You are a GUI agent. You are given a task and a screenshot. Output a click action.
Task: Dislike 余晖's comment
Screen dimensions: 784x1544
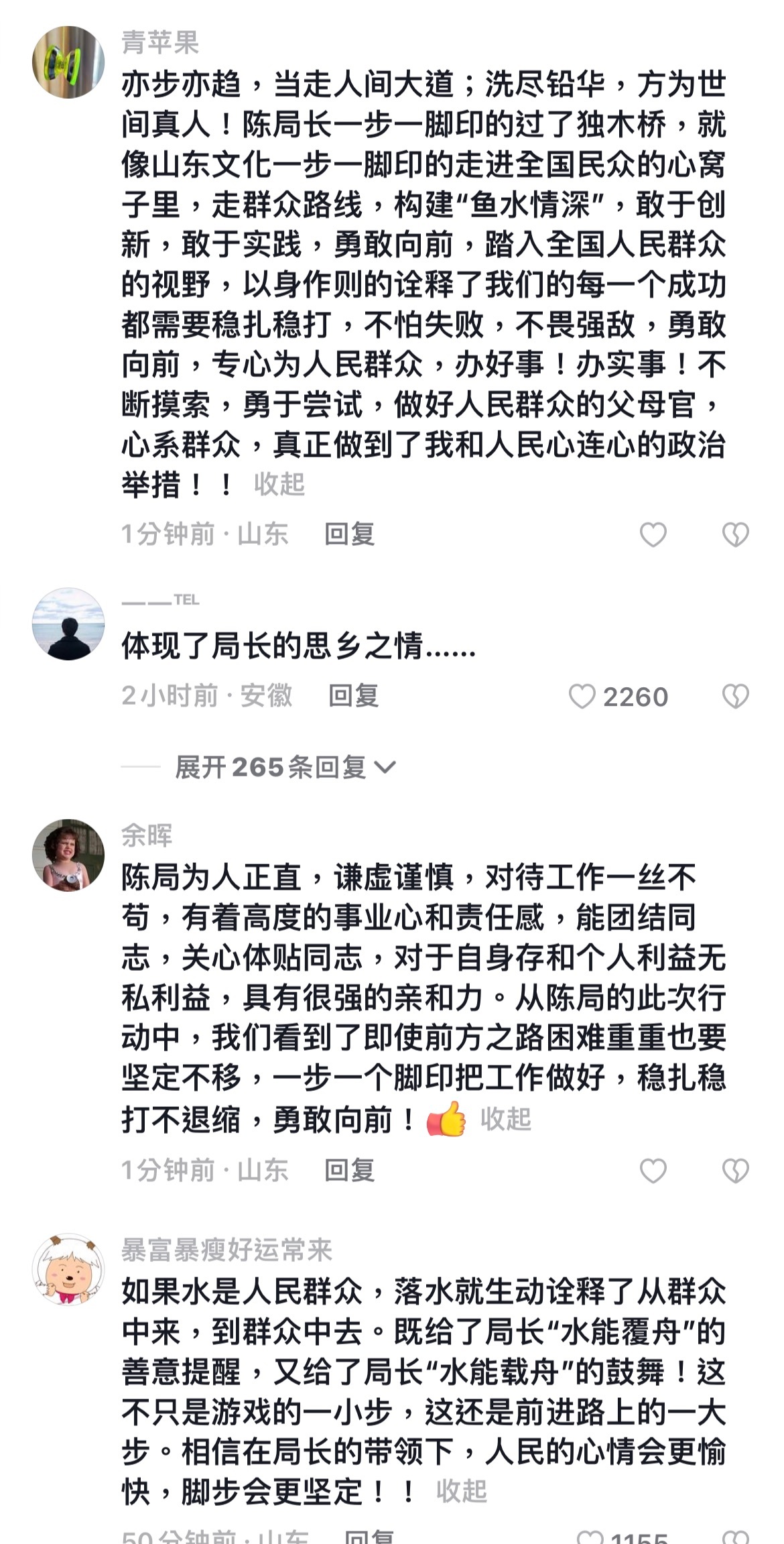735,1171
